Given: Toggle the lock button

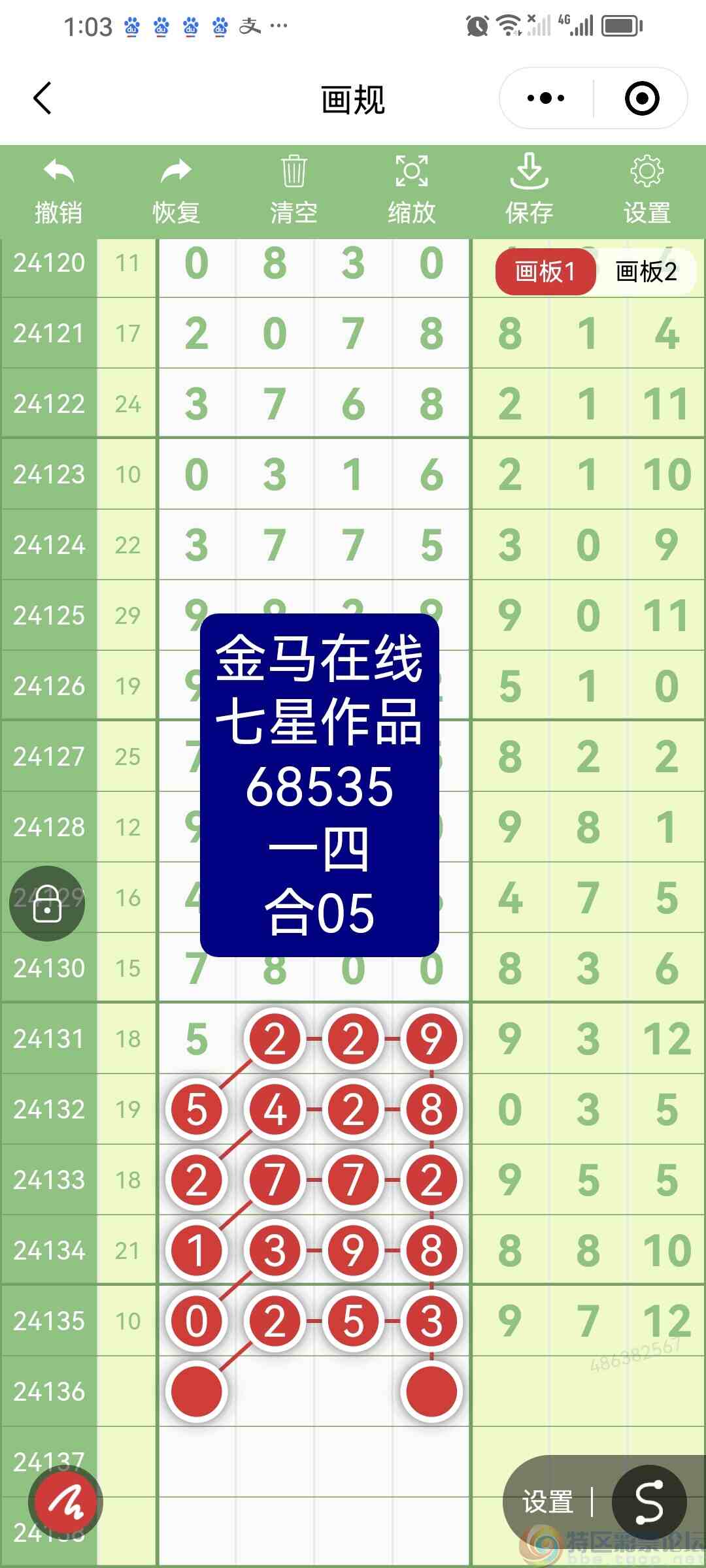Looking at the screenshot, I should point(47,904).
